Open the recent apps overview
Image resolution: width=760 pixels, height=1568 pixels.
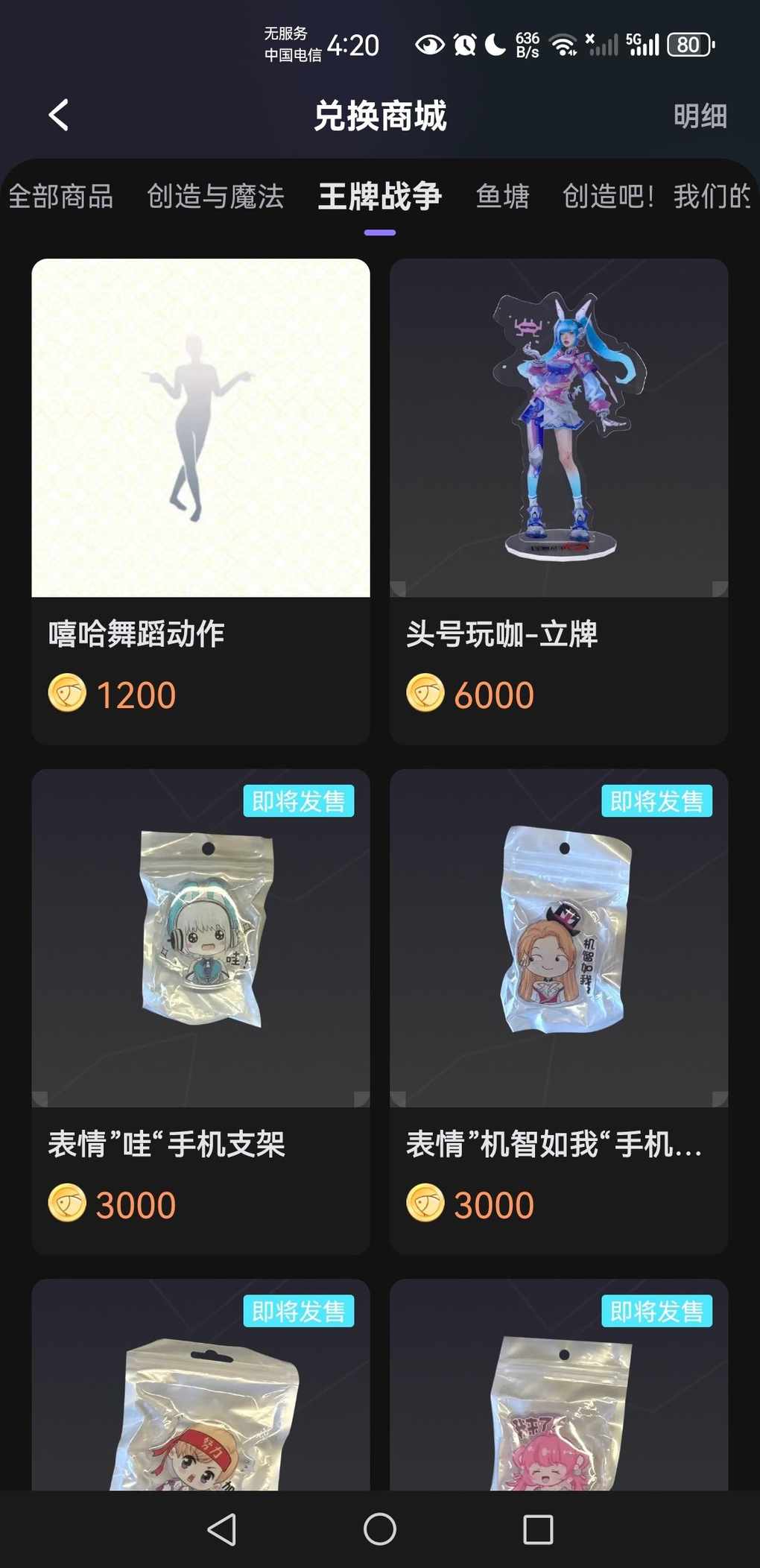(538, 1530)
